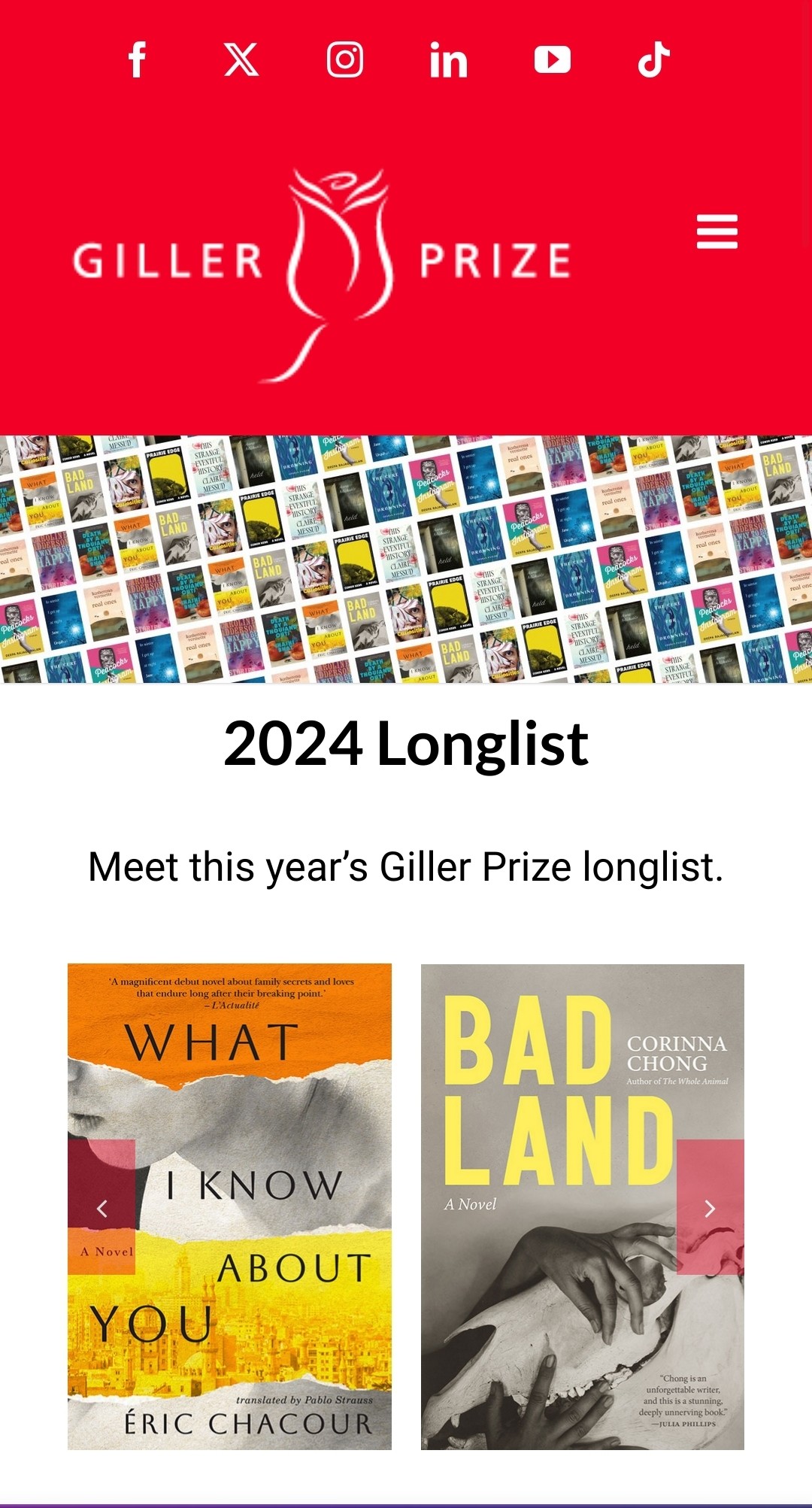Open the TikTok profile
The image size is (812, 1508).
pyautogui.click(x=654, y=59)
